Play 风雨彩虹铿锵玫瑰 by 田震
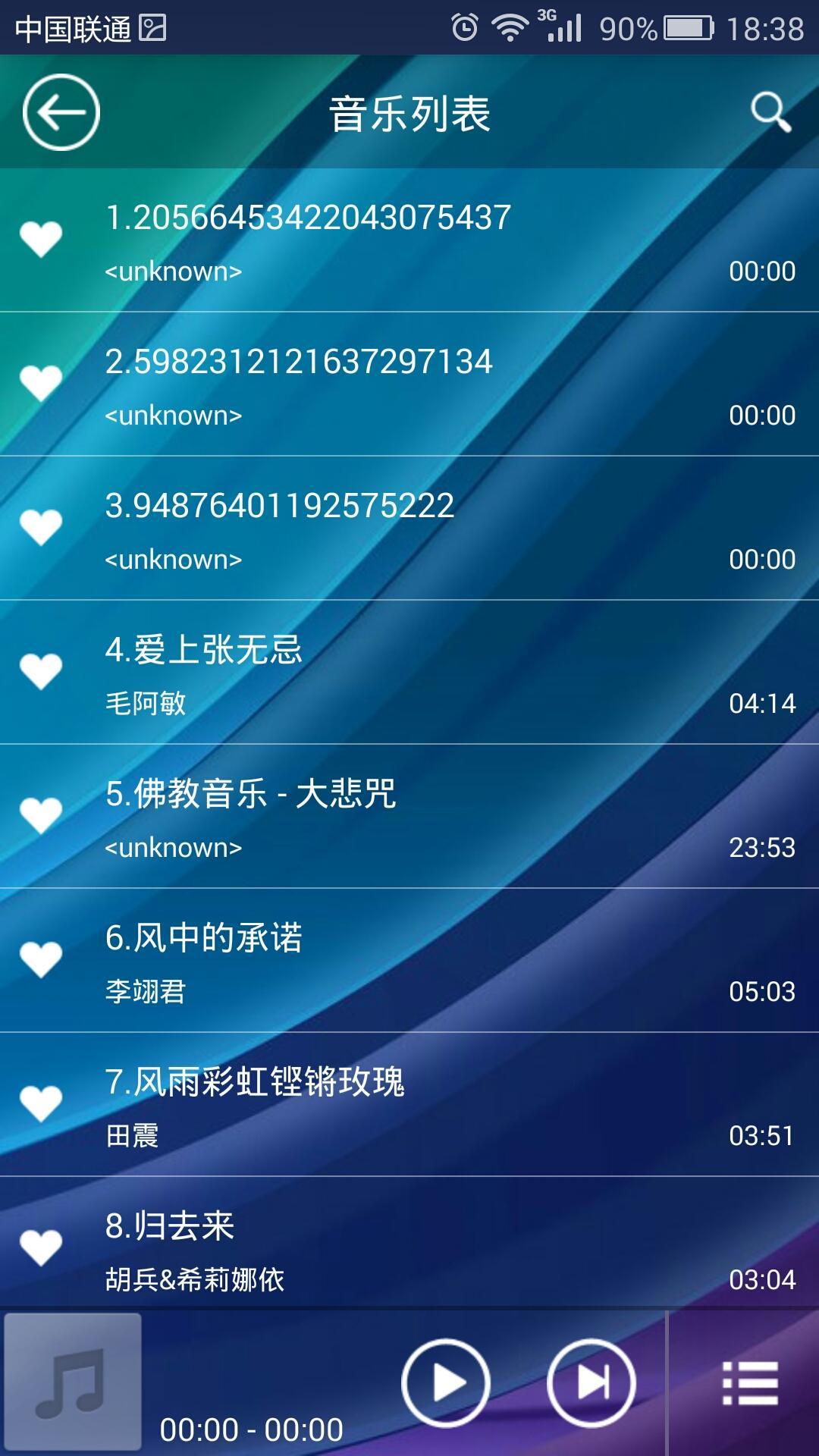 tap(409, 1104)
